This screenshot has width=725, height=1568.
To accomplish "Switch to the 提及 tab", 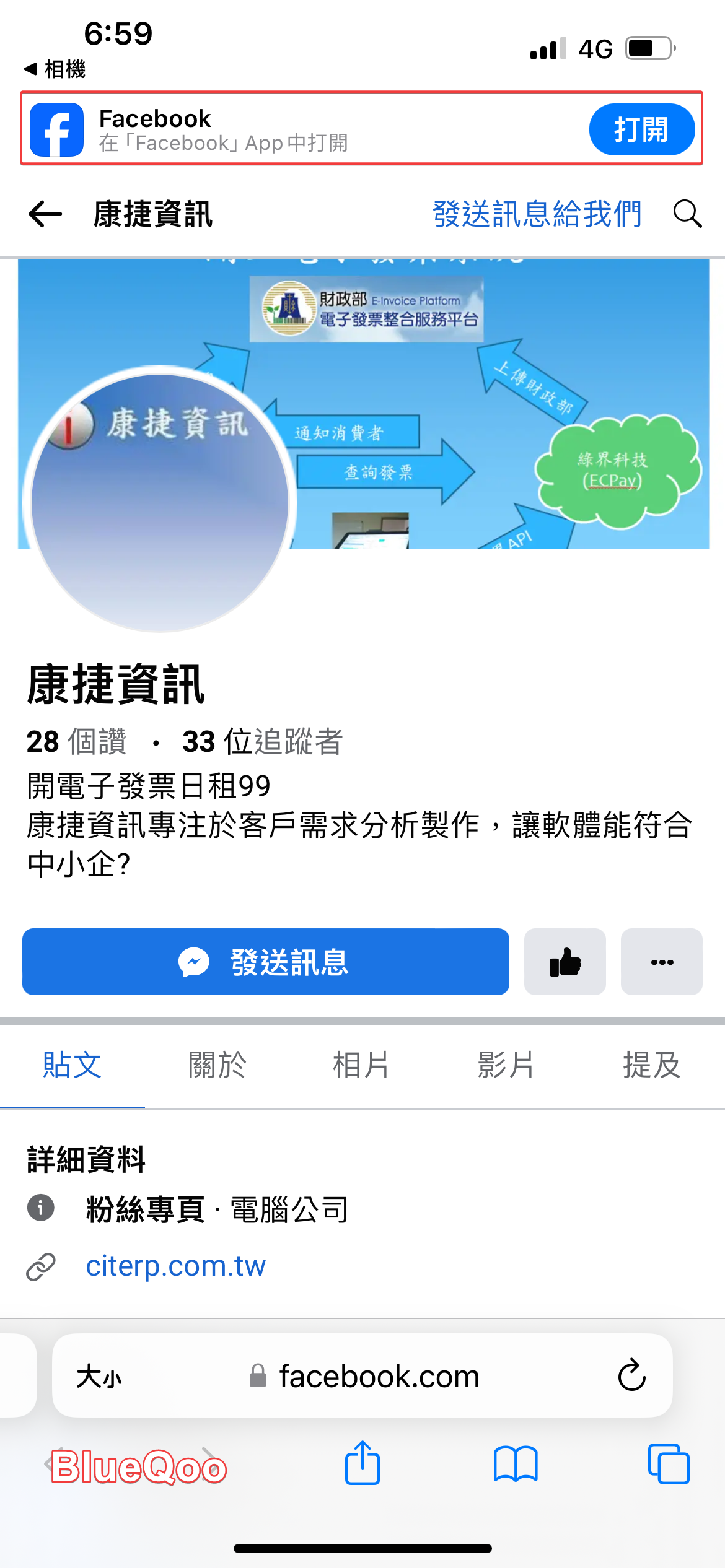I will 651,1065.
